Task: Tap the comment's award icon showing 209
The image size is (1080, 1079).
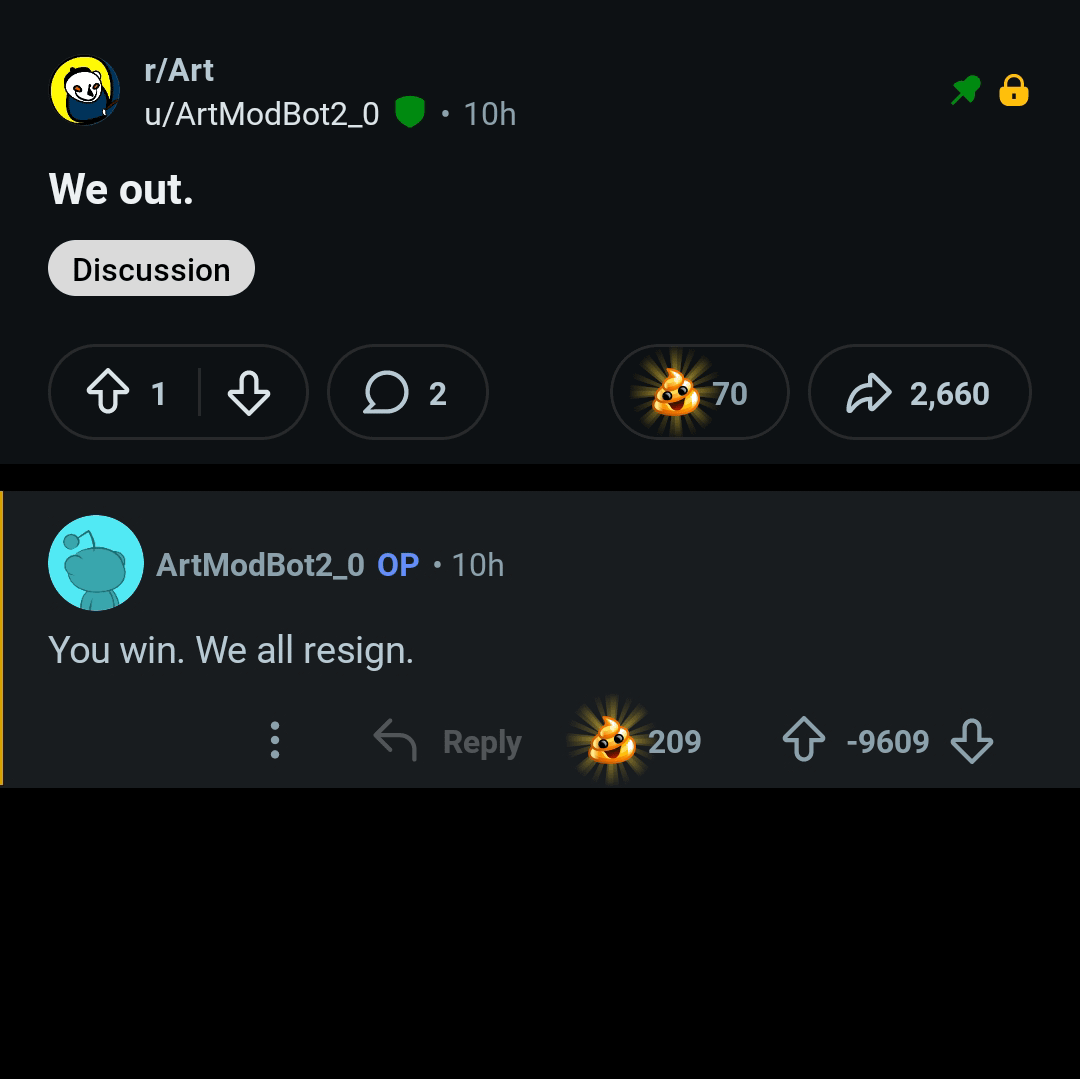Action: coord(612,741)
